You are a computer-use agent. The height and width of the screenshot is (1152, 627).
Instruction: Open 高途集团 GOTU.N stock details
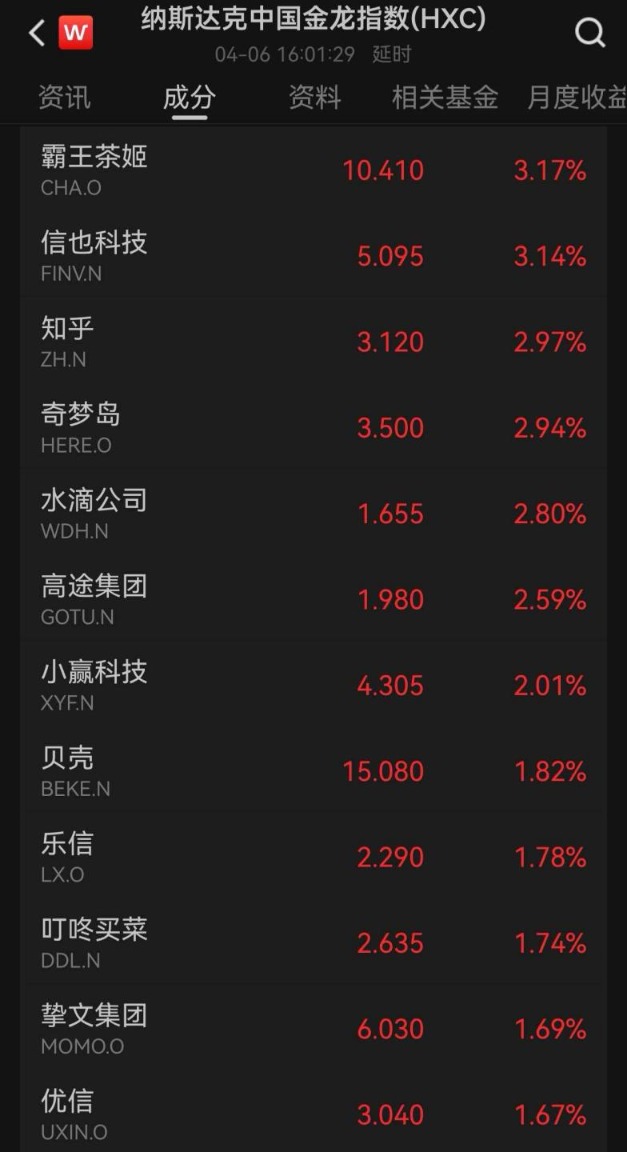click(x=313, y=600)
